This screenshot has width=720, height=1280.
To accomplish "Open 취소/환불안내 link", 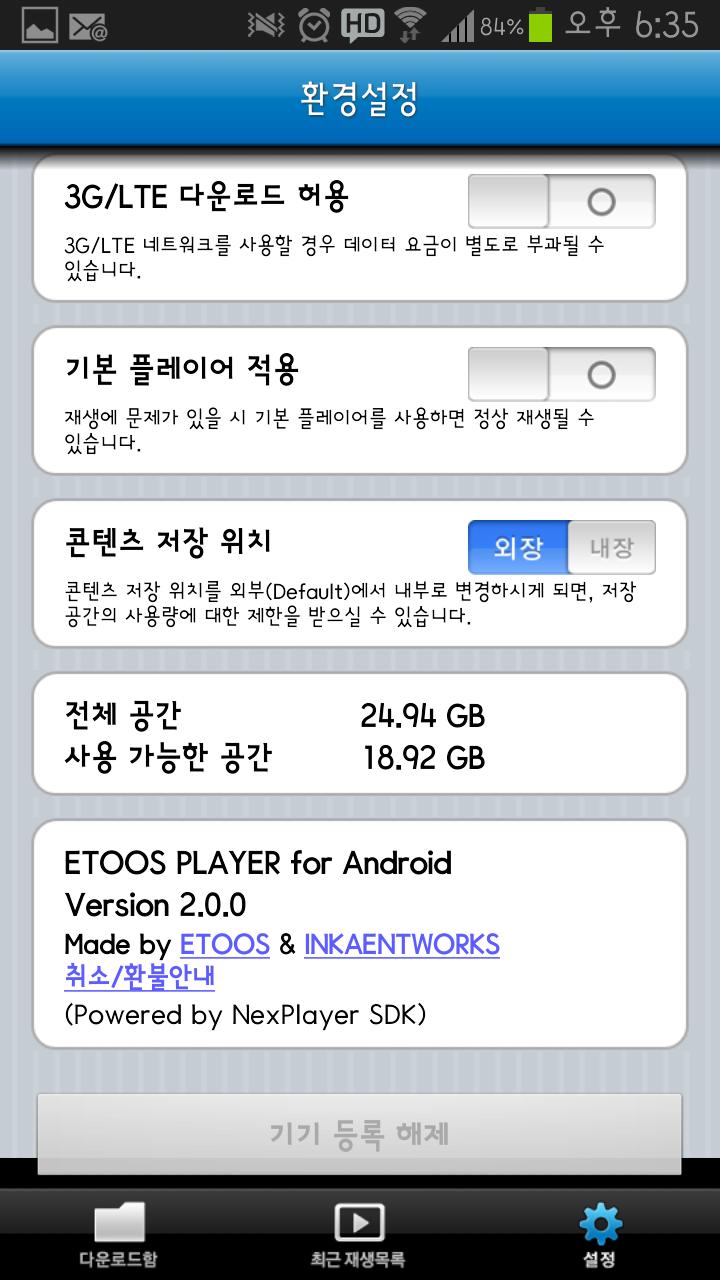I will click(x=139, y=977).
